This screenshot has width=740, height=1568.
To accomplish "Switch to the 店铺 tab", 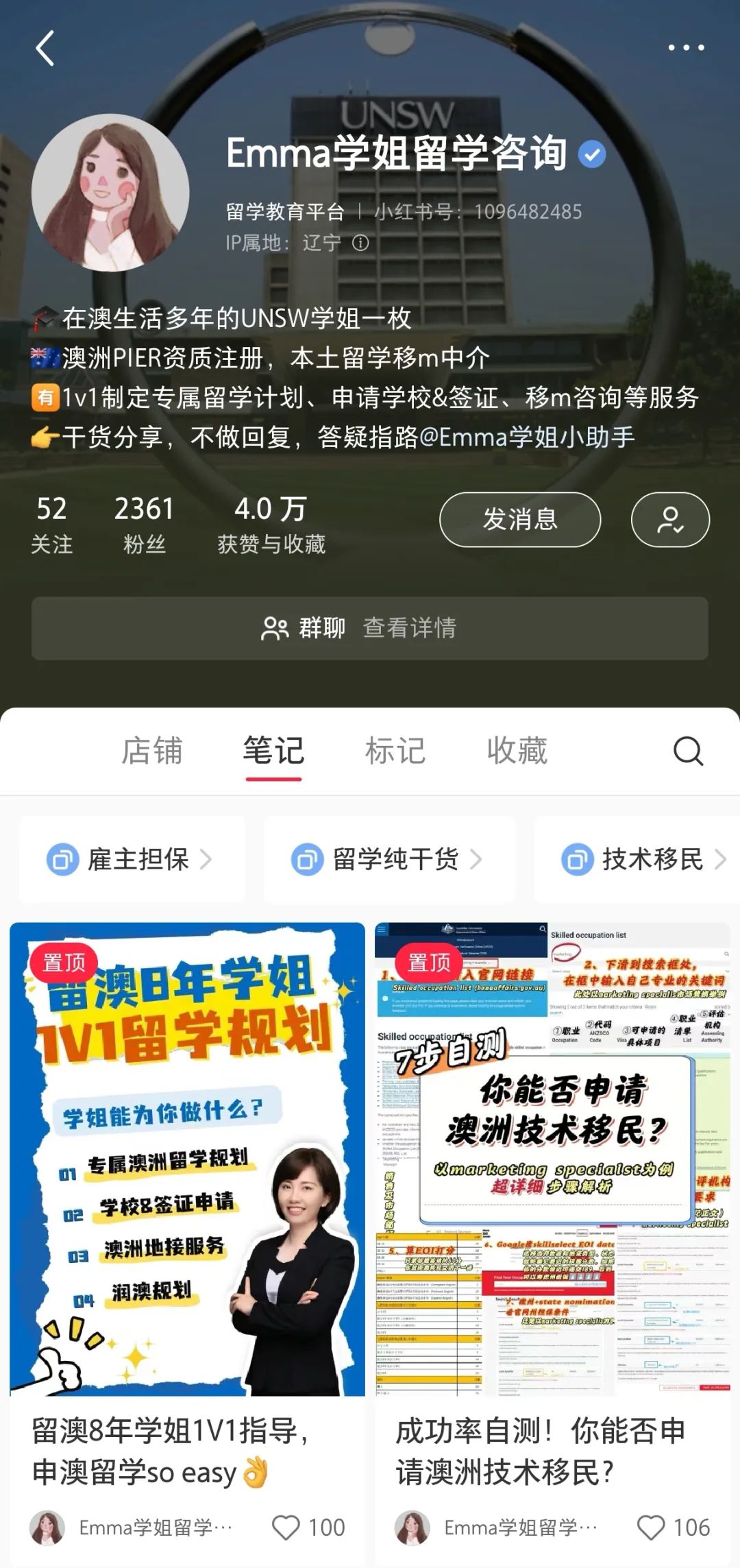I will [x=152, y=751].
